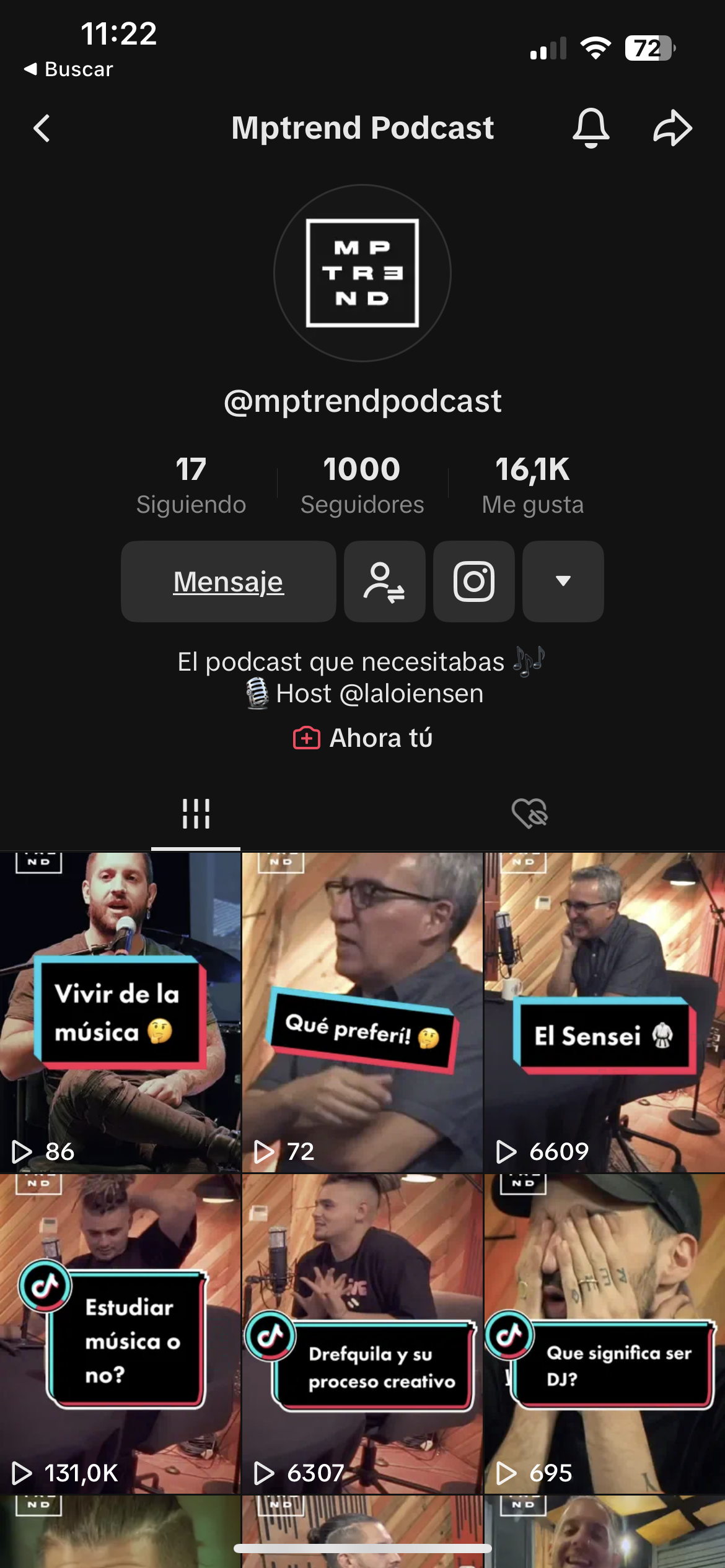This screenshot has height=1568, width=725.
Task: Share this profile
Action: 672,128
